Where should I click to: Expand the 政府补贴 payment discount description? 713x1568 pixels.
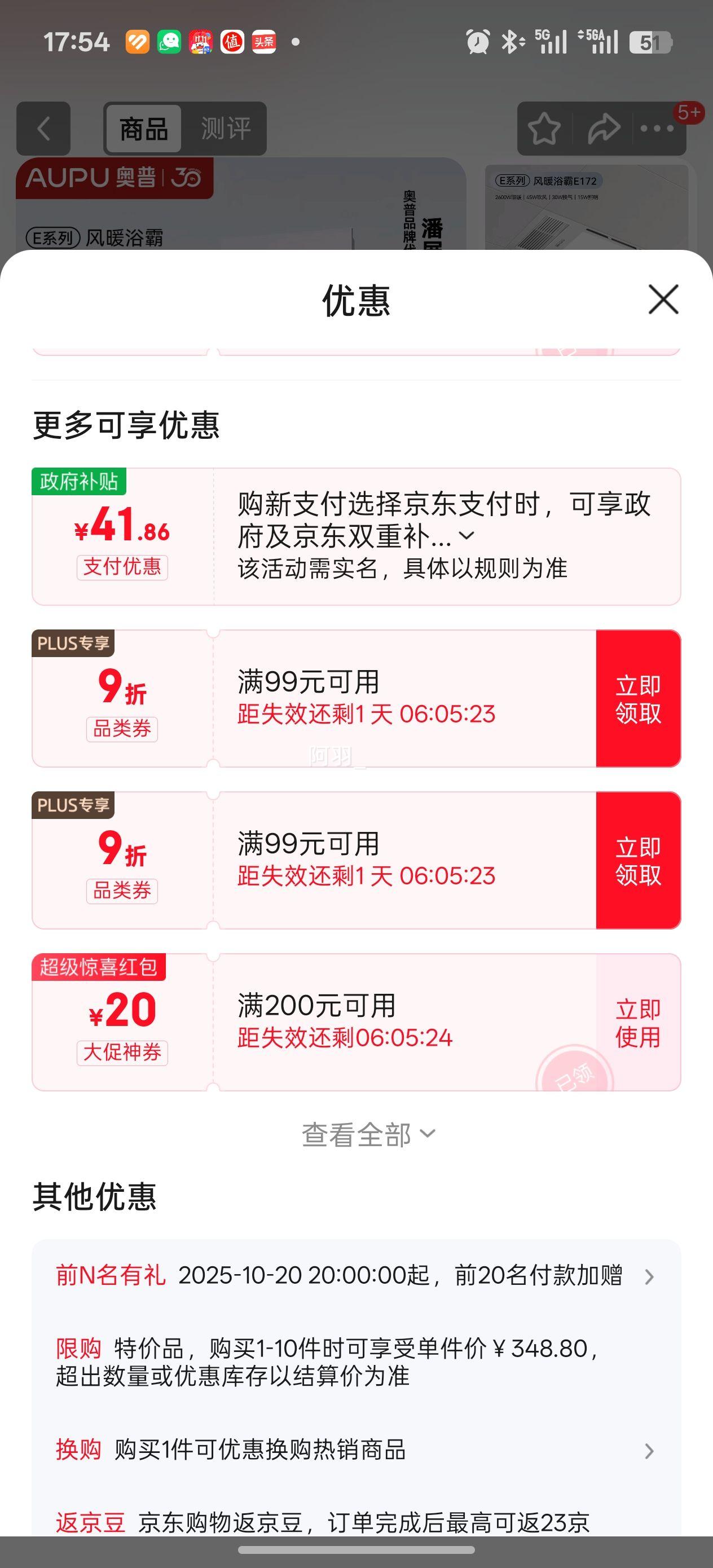pos(466,536)
